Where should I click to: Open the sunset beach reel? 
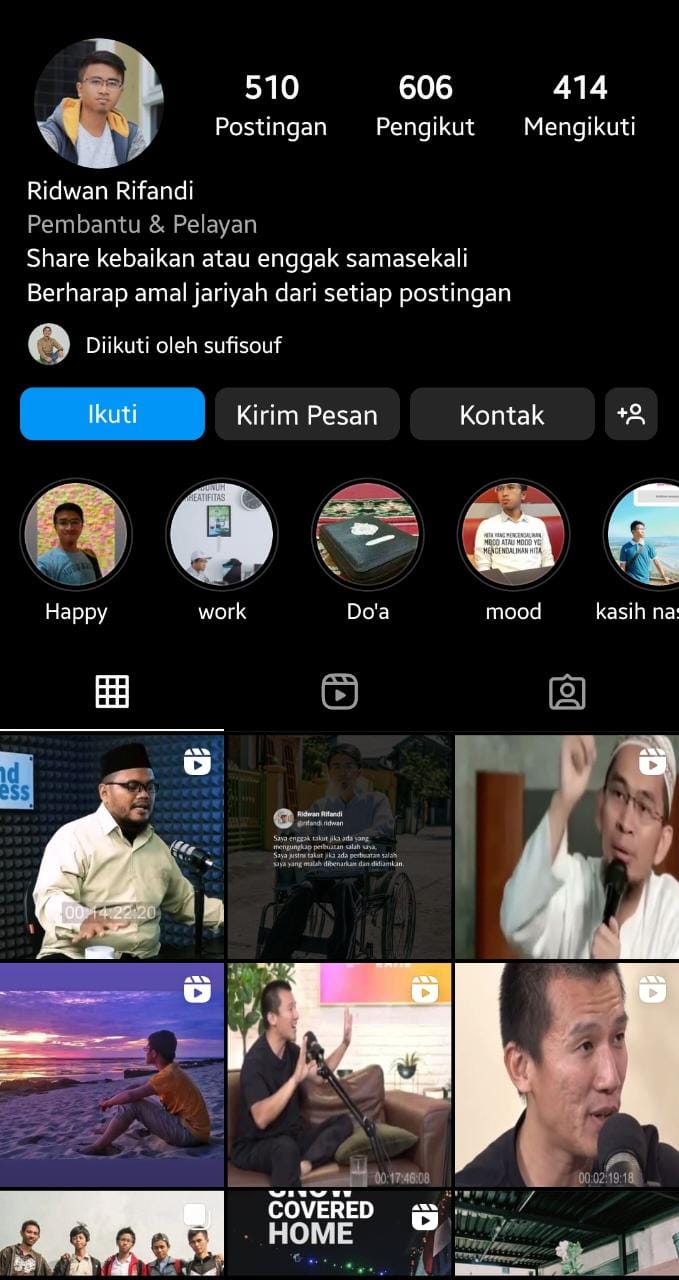[112, 1074]
